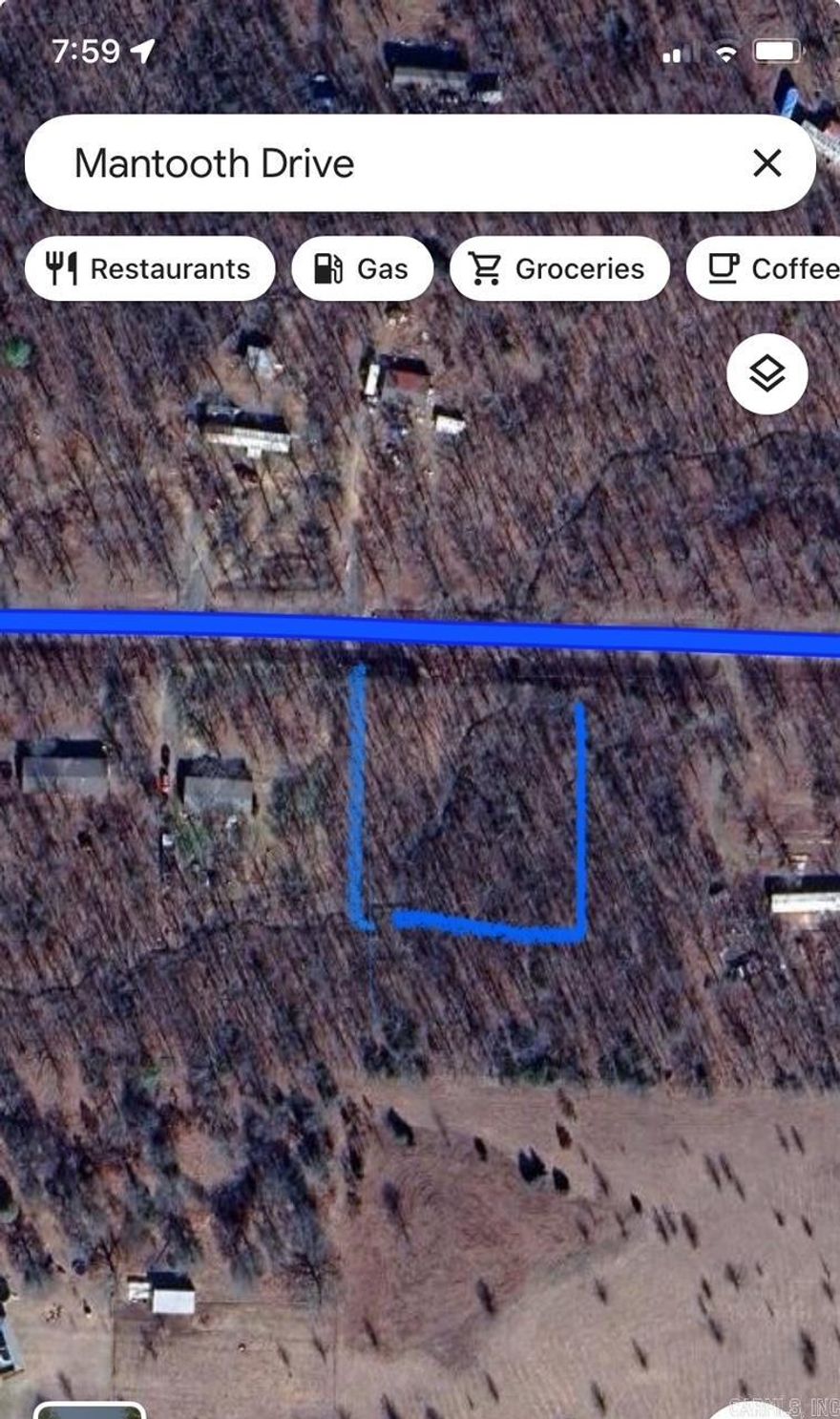
Task: Clear the Mantooth Drive search
Action: coord(766,163)
